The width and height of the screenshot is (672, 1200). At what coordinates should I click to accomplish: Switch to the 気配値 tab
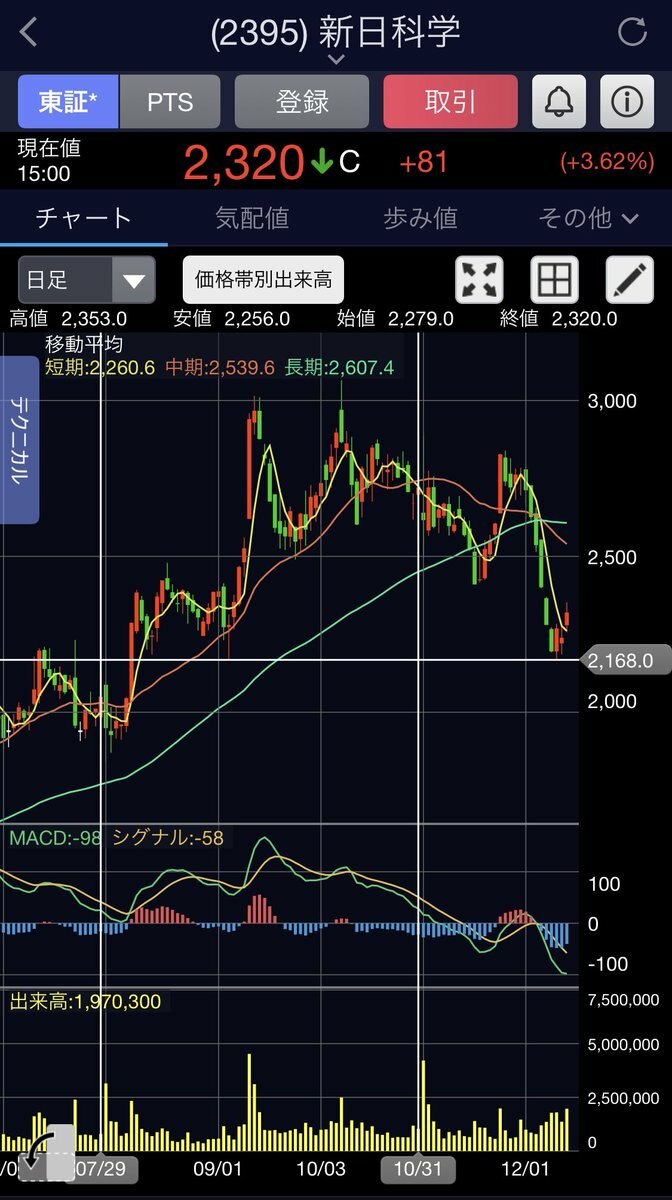tap(252, 218)
